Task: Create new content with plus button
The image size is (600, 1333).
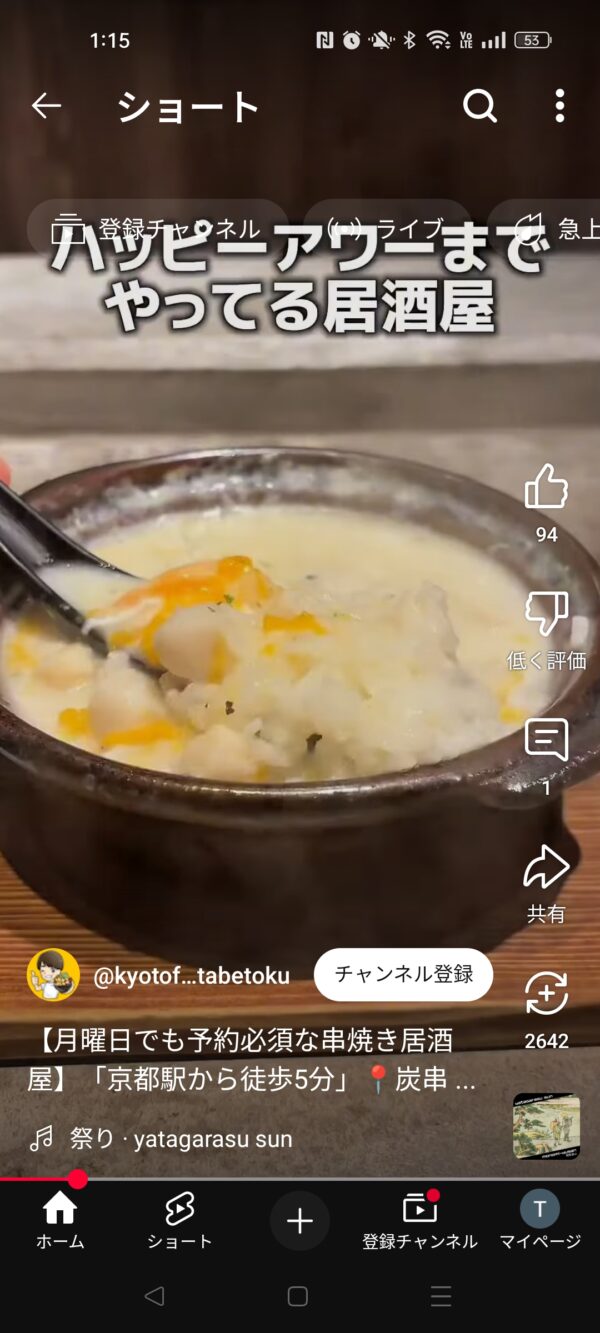Action: pos(300,1221)
